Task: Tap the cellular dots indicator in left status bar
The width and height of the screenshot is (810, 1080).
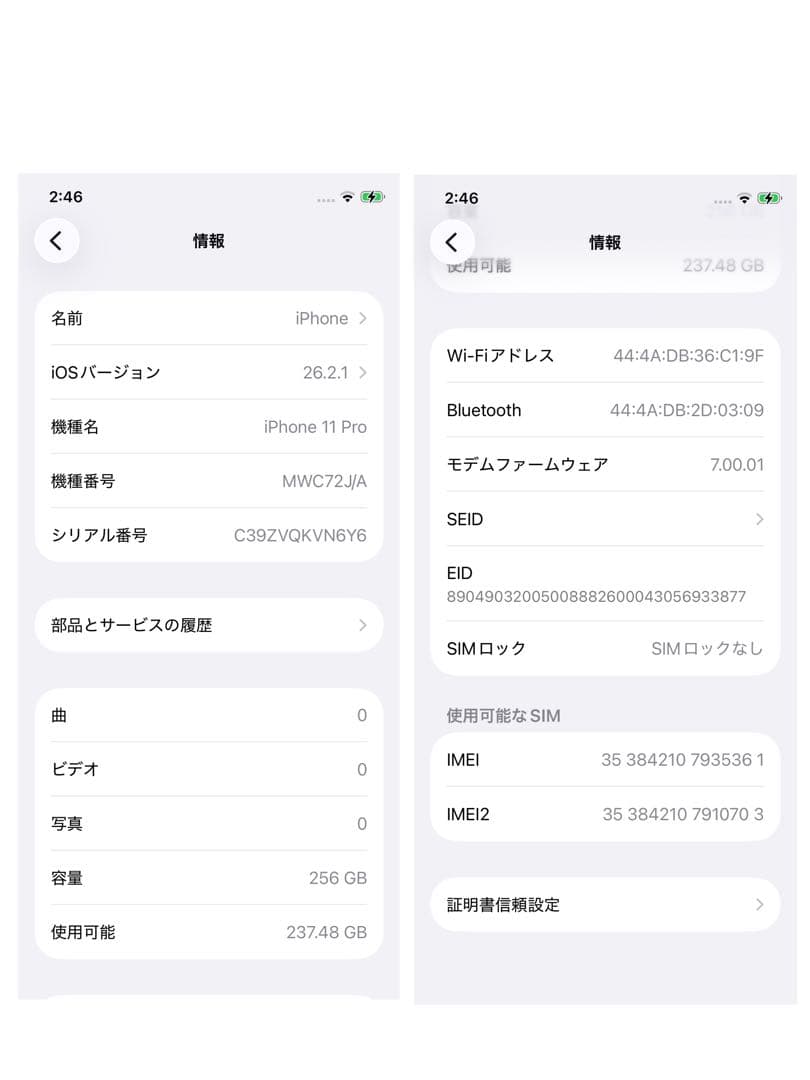Action: [x=325, y=198]
